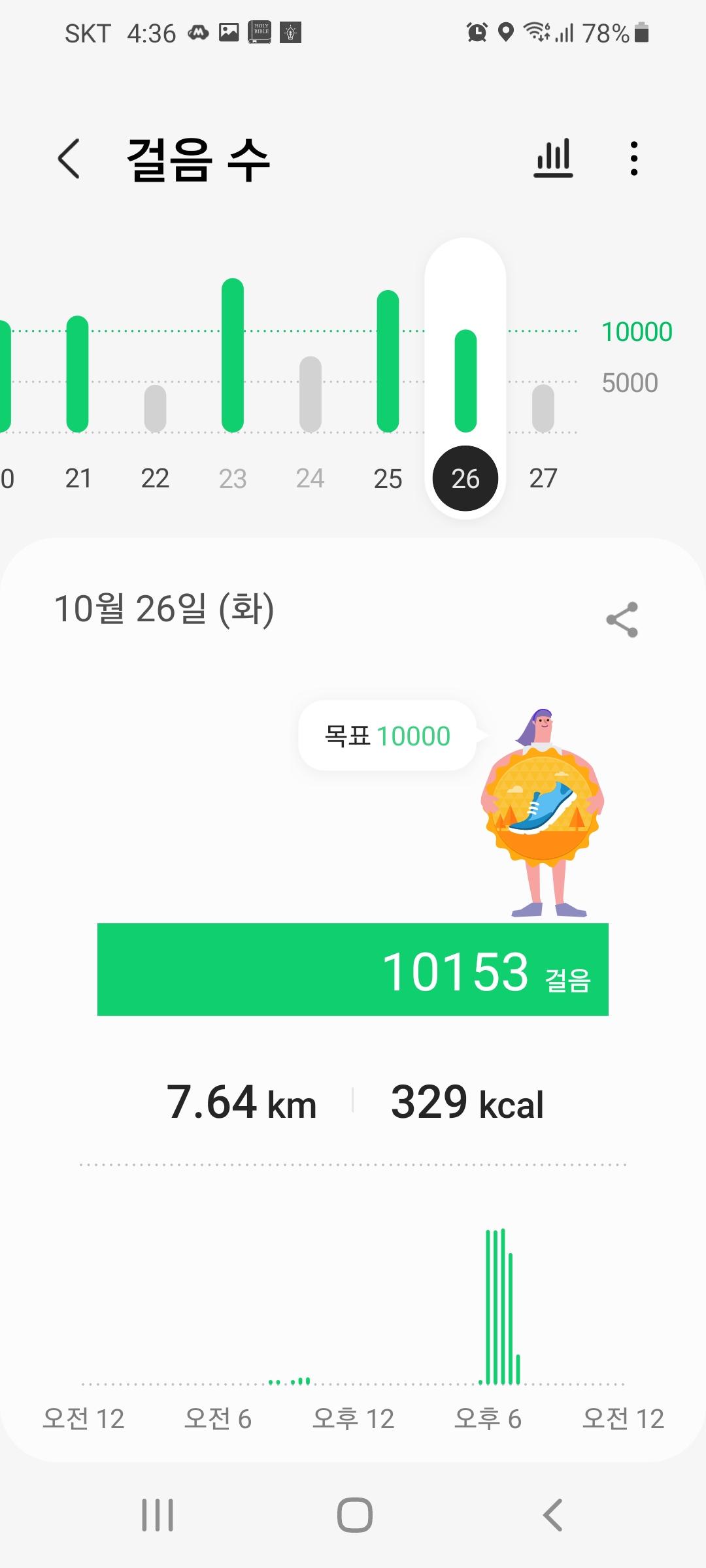The width and height of the screenshot is (706, 1568).
Task: Select day 21 in the step chart
Action: 78,478
